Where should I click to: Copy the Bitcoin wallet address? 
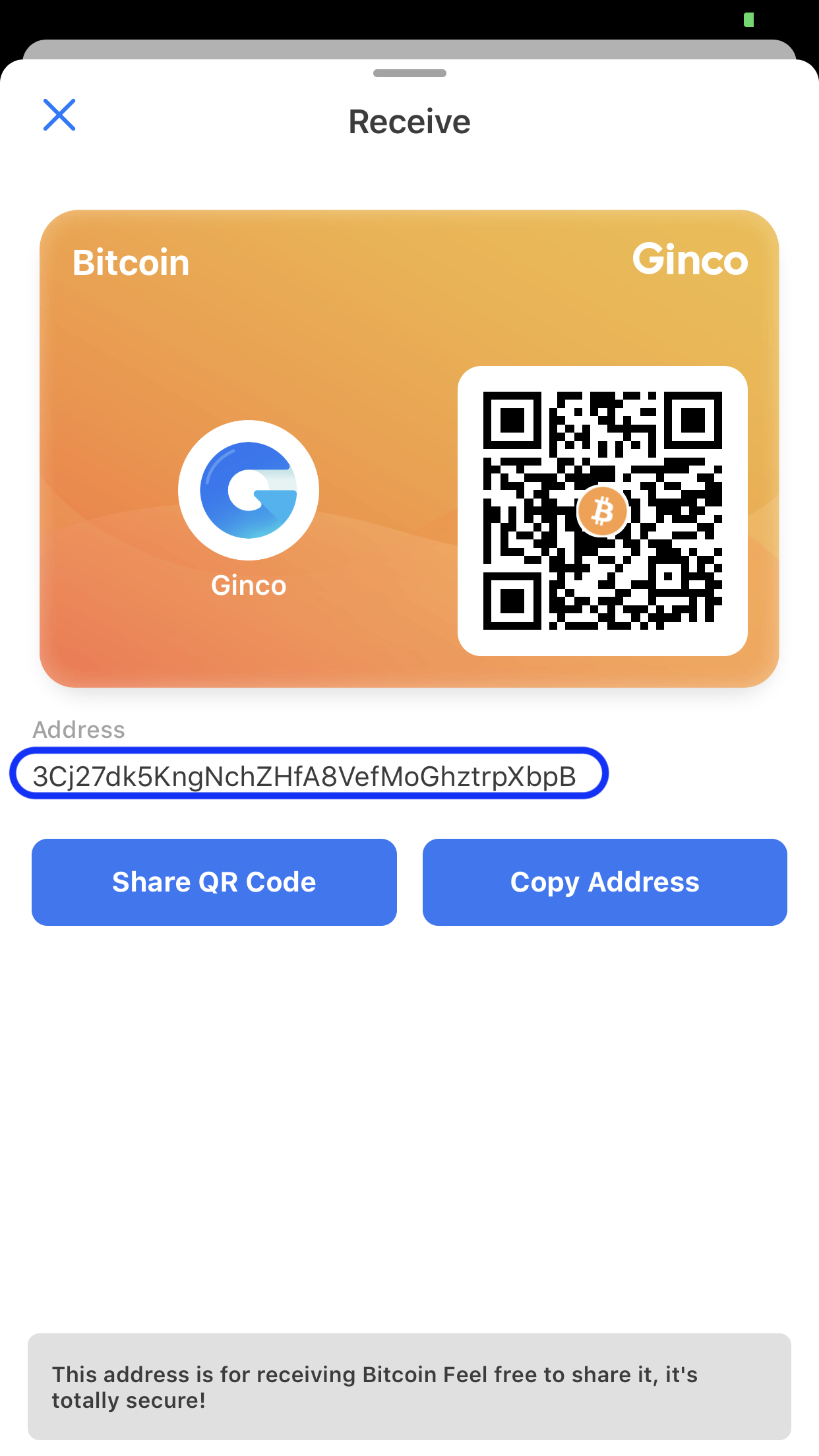[604, 882]
